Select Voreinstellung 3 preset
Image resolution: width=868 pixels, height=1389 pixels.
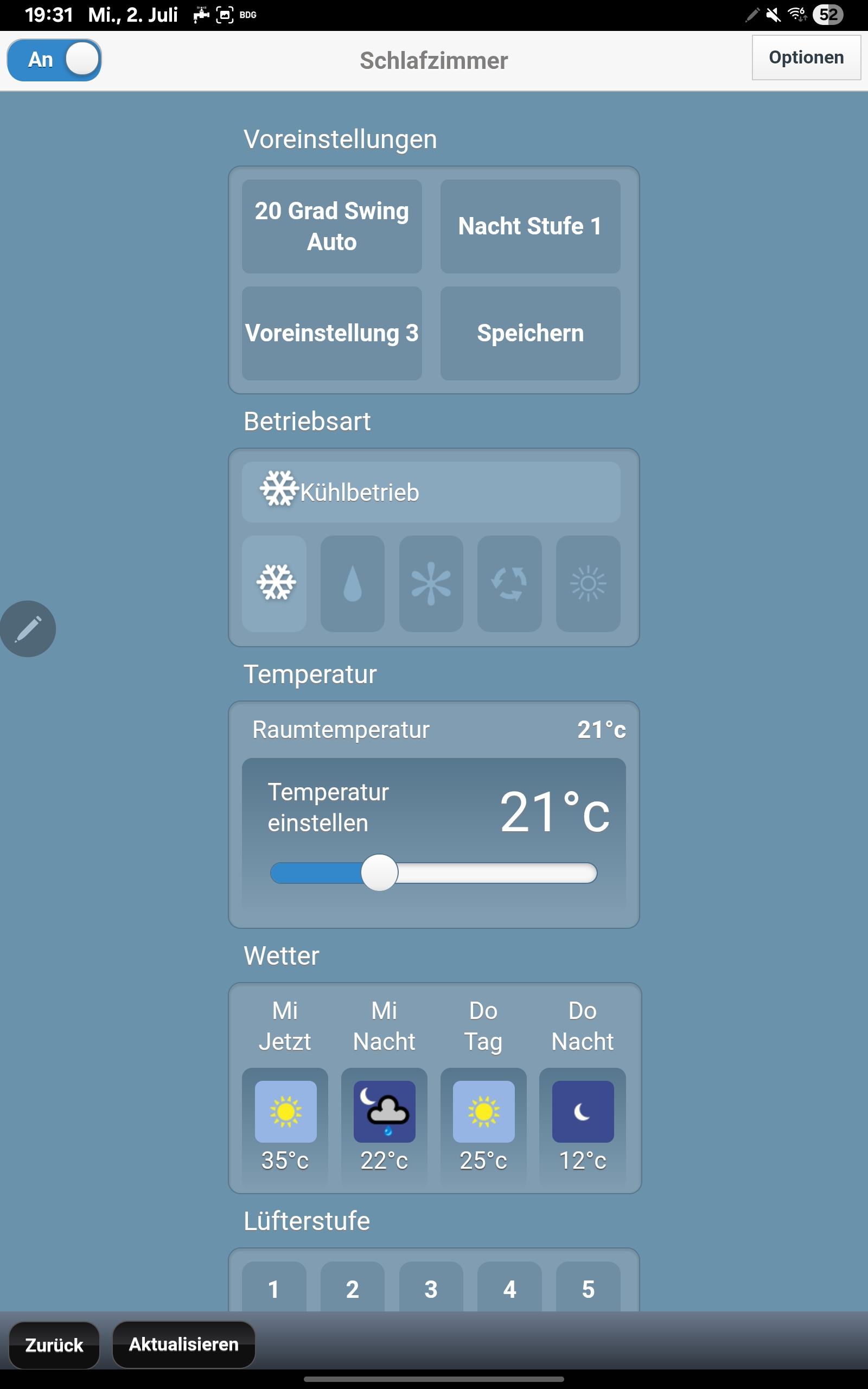coord(332,333)
